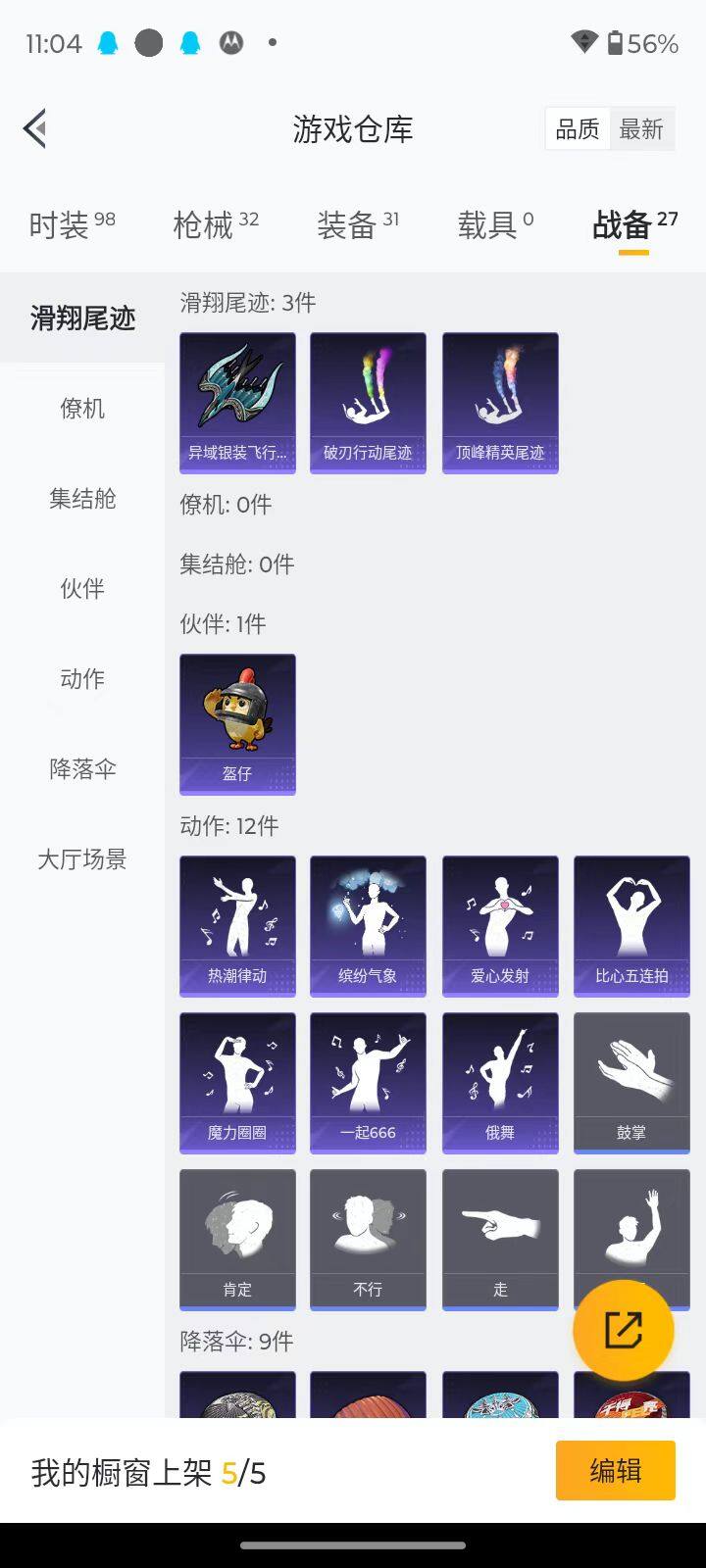Switch to the 装备 tab
The image size is (706, 1568).
point(357,224)
